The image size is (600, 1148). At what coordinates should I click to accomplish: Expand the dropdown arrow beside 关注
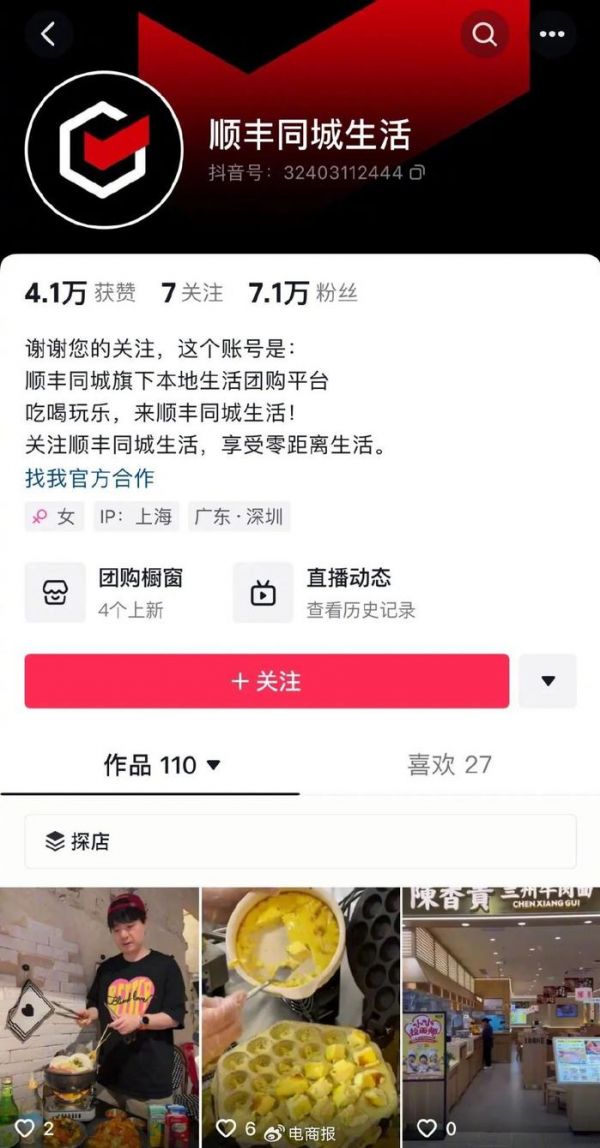[547, 681]
